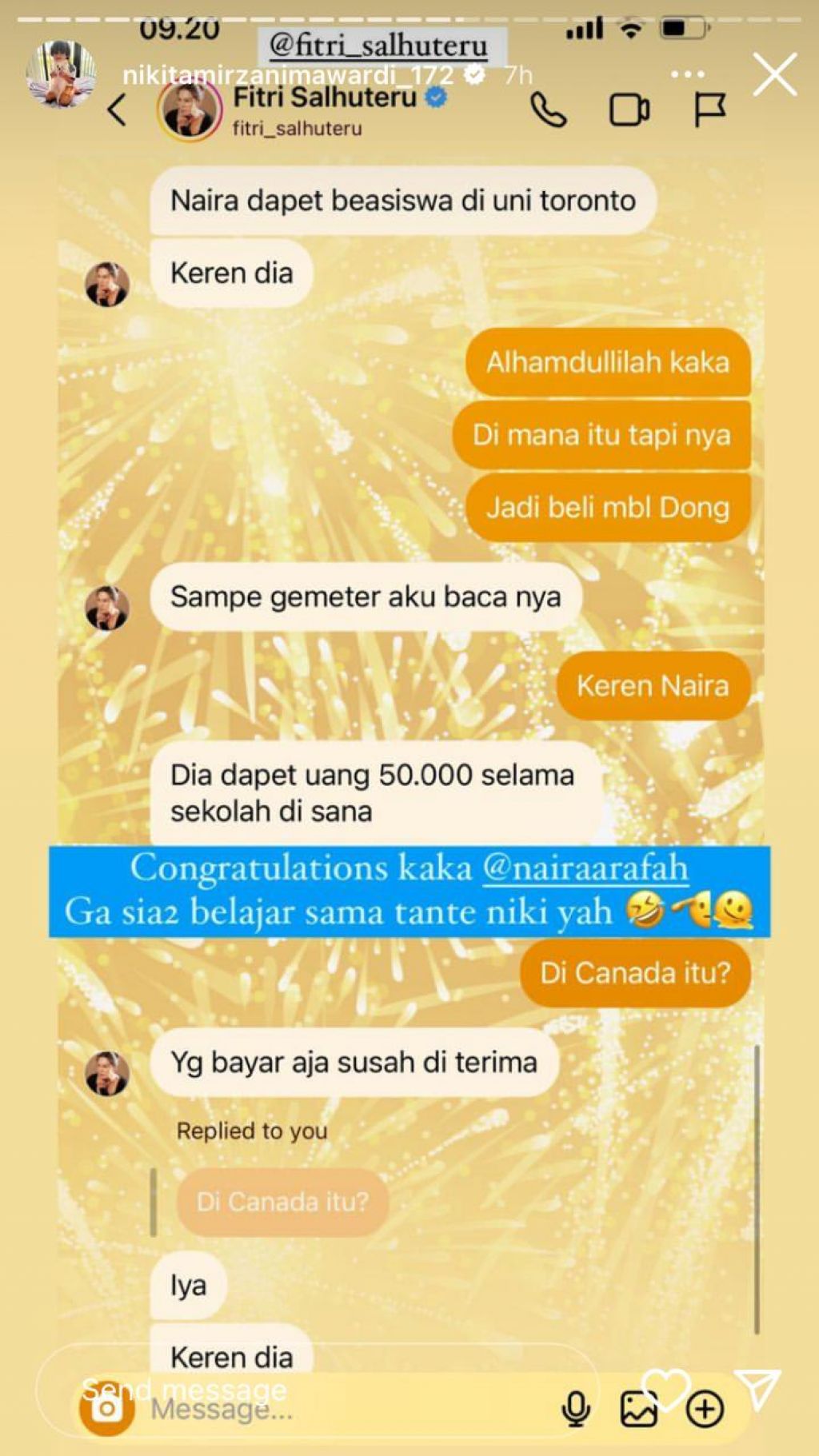Tap the nikitamirzanimawardi_172 username
The width and height of the screenshot is (819, 1456).
click(288, 75)
